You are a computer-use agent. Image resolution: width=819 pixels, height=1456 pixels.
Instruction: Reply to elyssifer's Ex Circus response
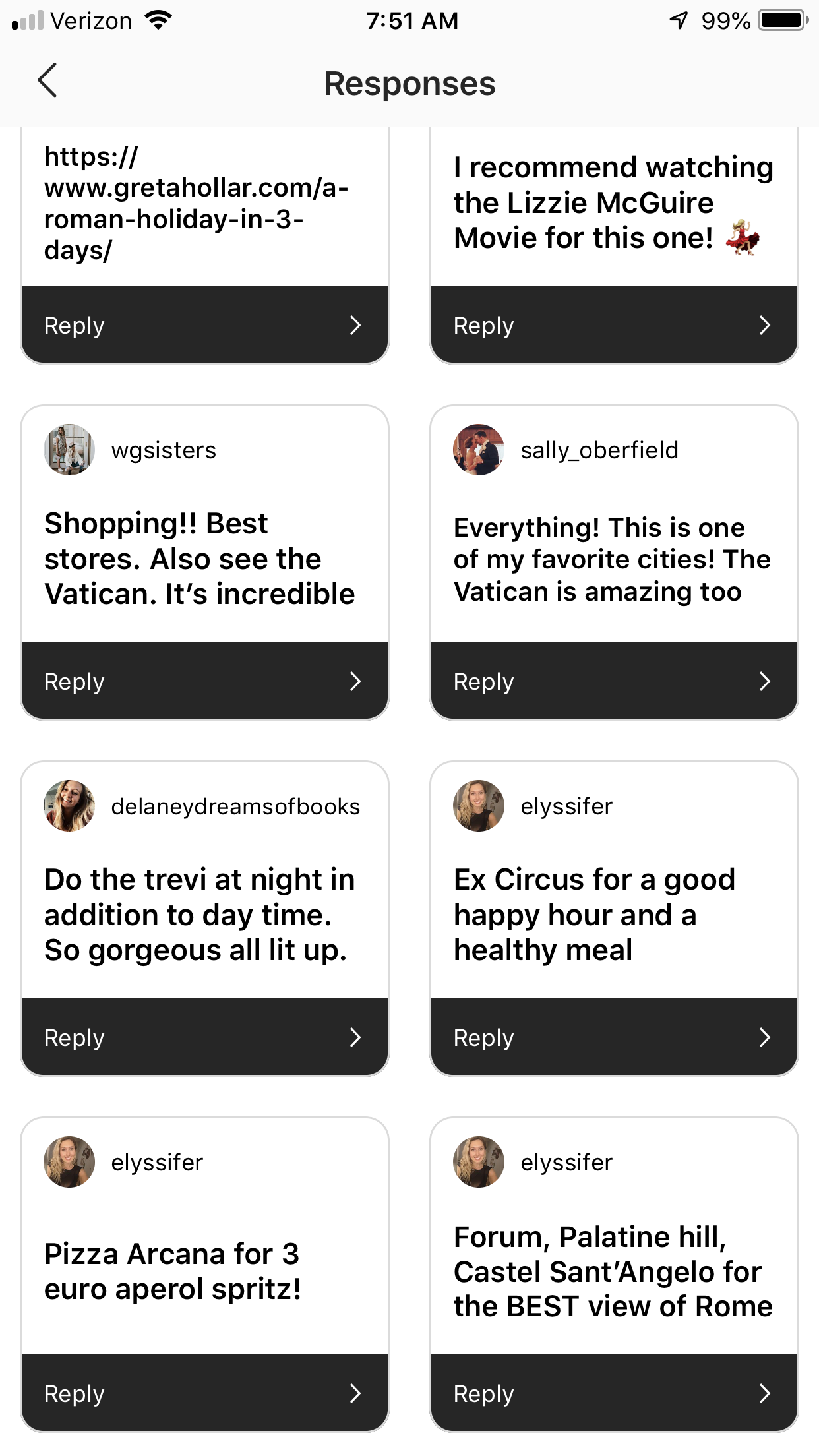click(614, 1037)
